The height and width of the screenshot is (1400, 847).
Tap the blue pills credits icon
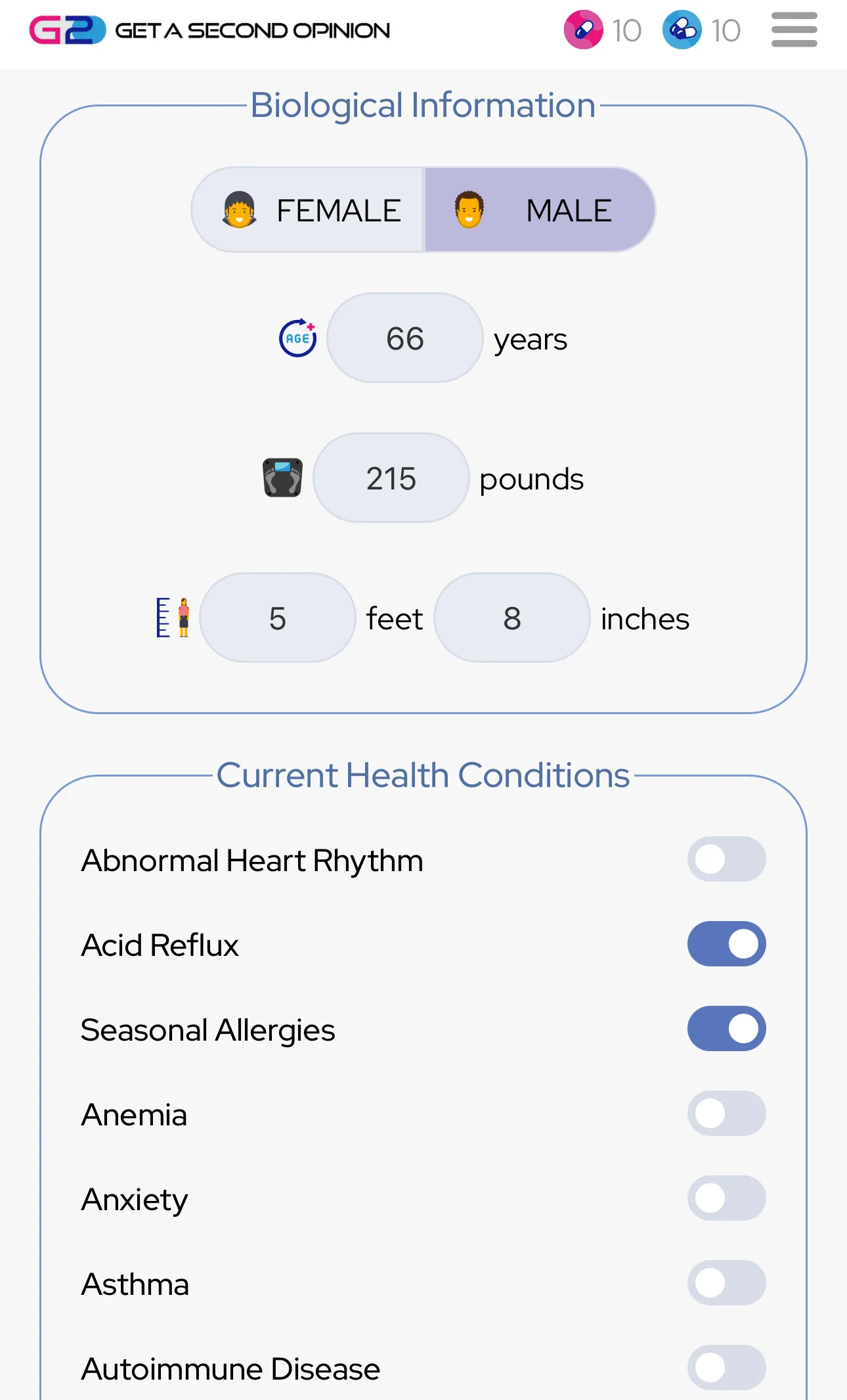[682, 30]
